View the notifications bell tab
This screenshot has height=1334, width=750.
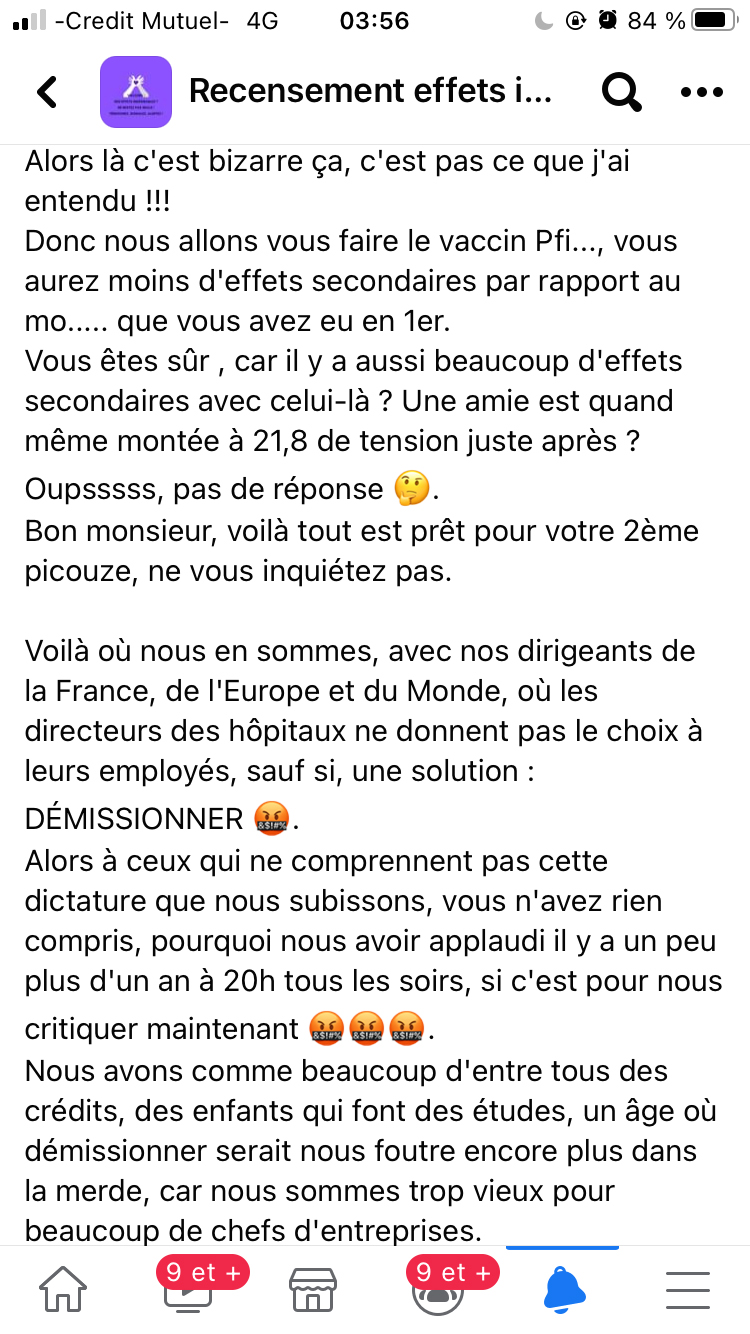pos(563,1290)
